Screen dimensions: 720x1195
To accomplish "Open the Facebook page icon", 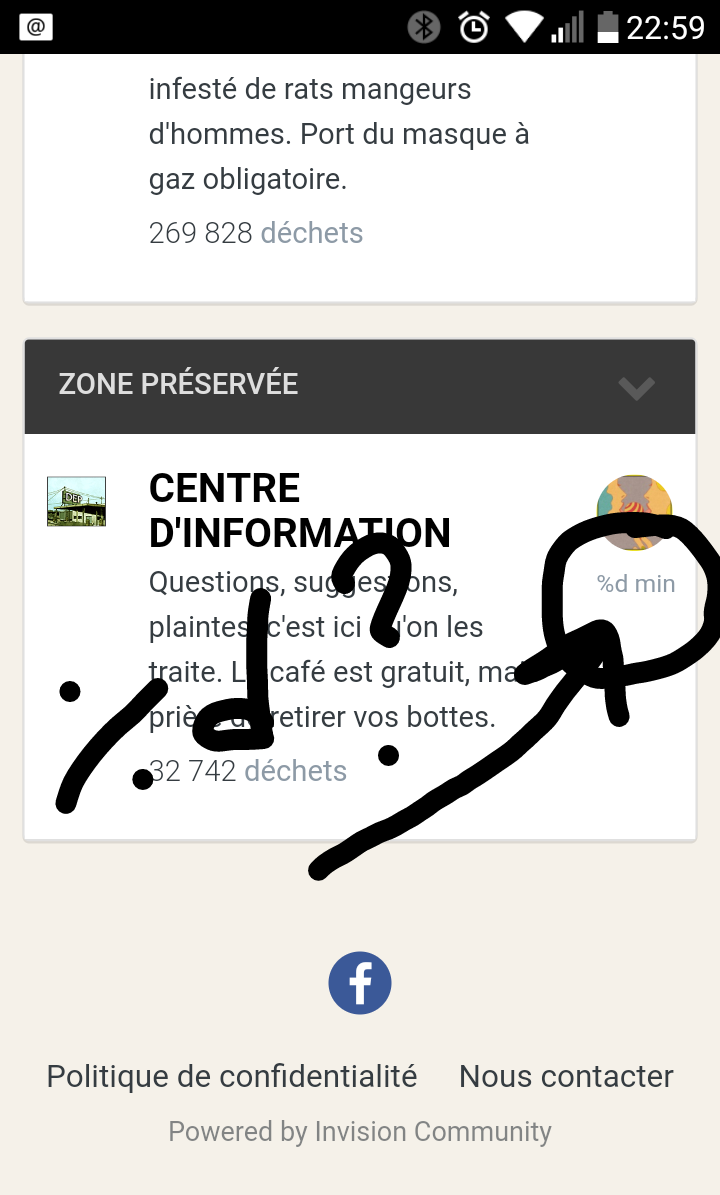I will click(x=360, y=982).
